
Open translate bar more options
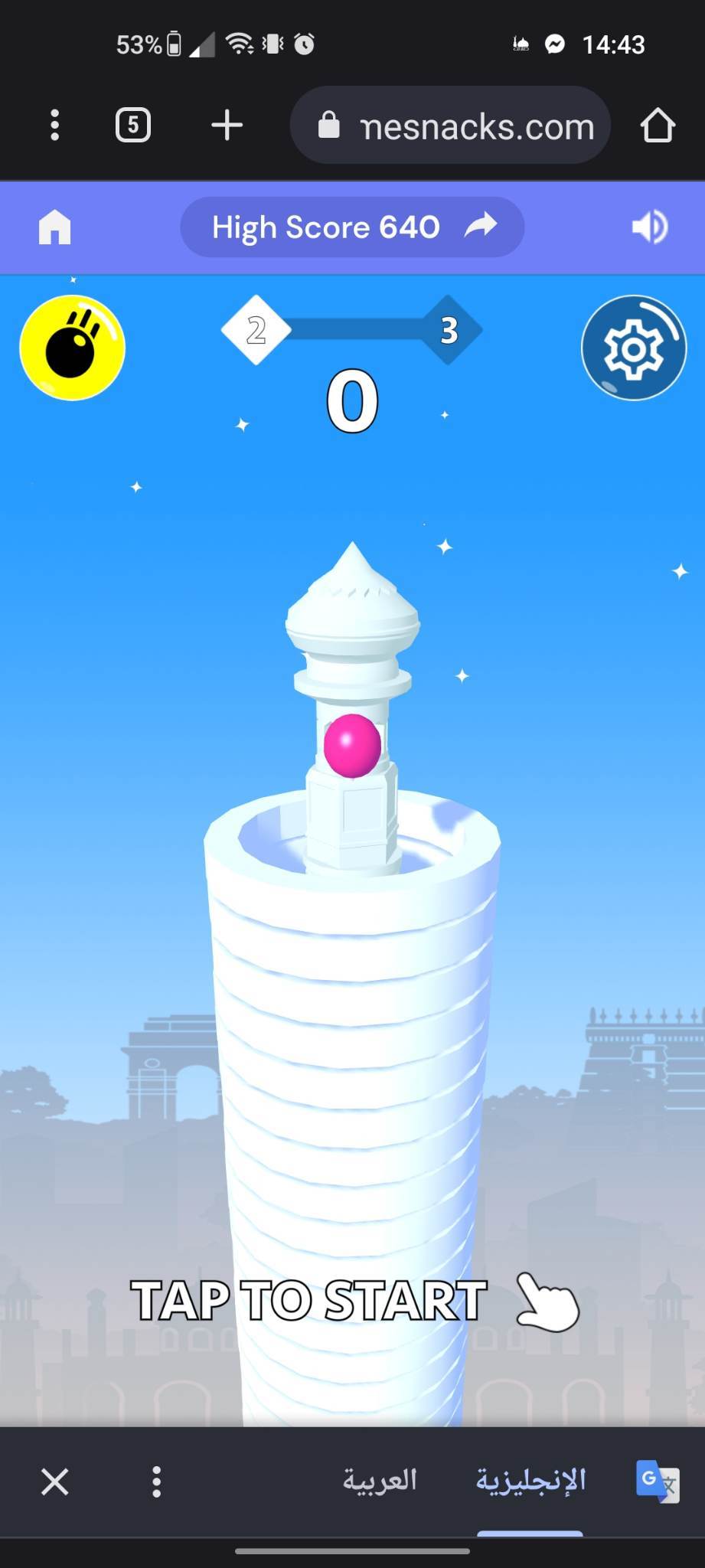point(156,1481)
